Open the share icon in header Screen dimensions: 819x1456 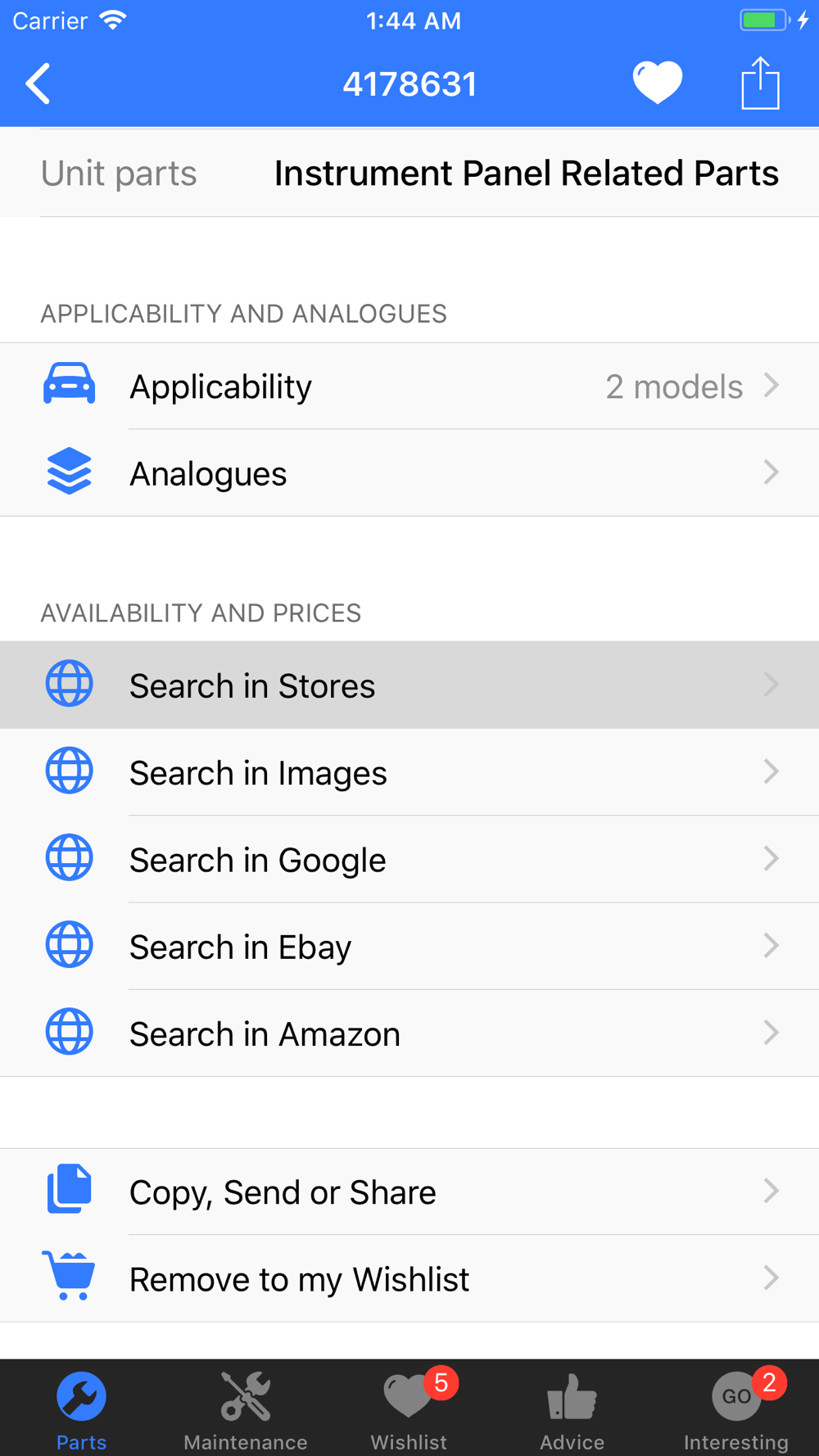click(x=760, y=83)
